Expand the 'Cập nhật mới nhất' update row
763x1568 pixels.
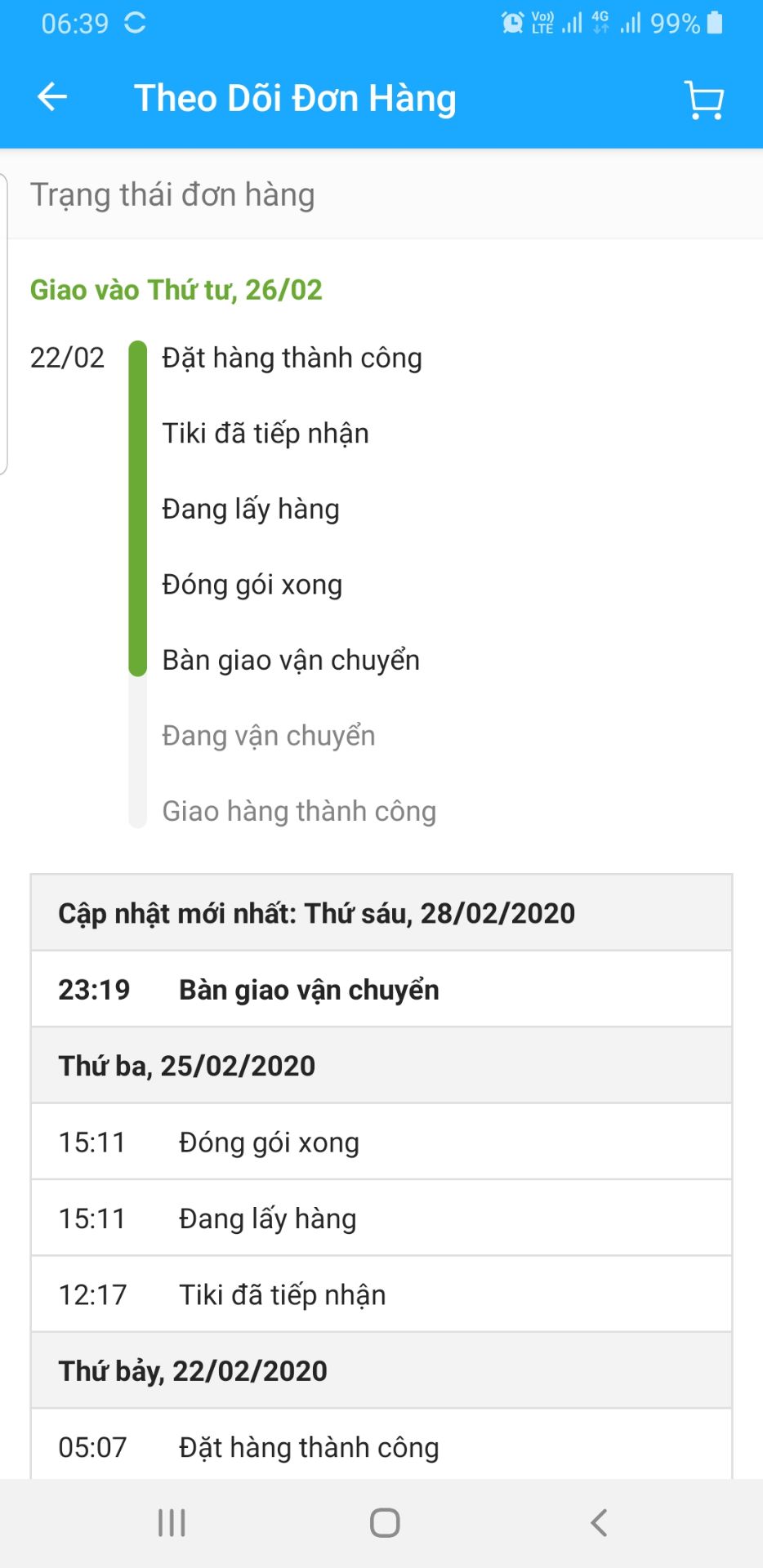(x=381, y=913)
